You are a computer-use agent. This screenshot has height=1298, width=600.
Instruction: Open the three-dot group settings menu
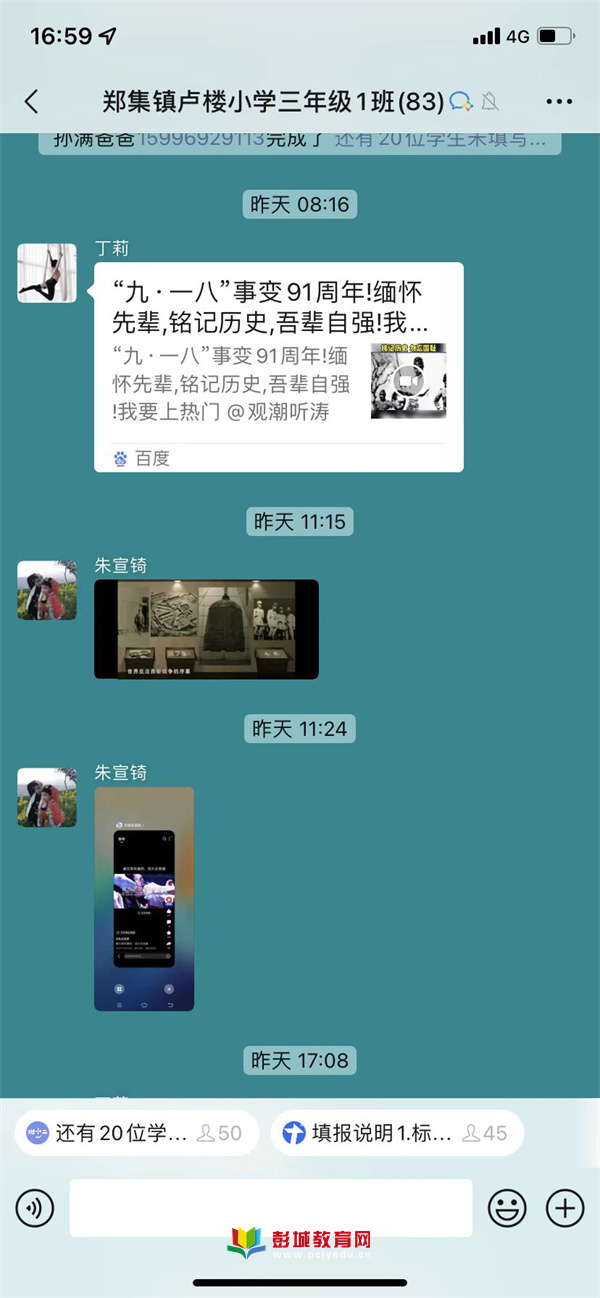point(559,101)
